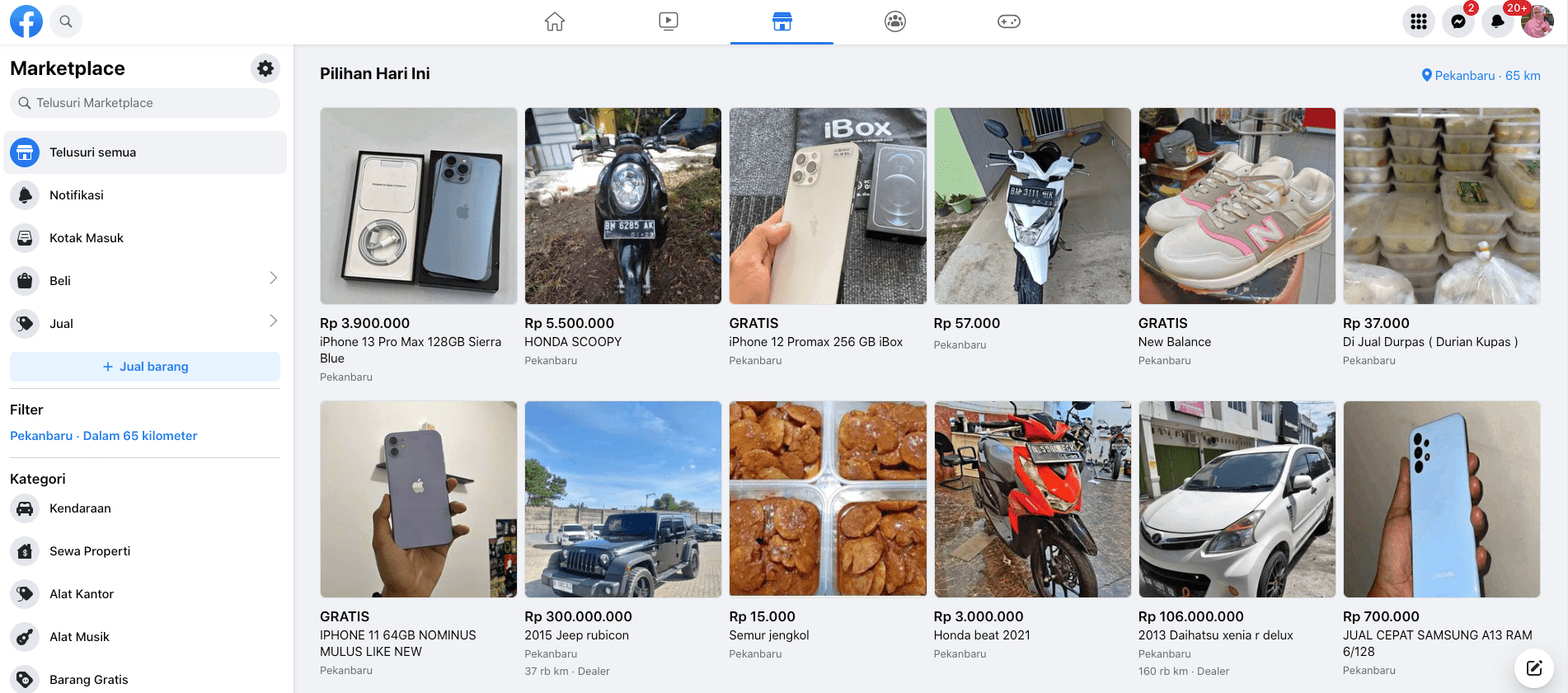The width and height of the screenshot is (1568, 693).
Task: Open the Sewa Properti category
Action: pyautogui.click(x=90, y=551)
